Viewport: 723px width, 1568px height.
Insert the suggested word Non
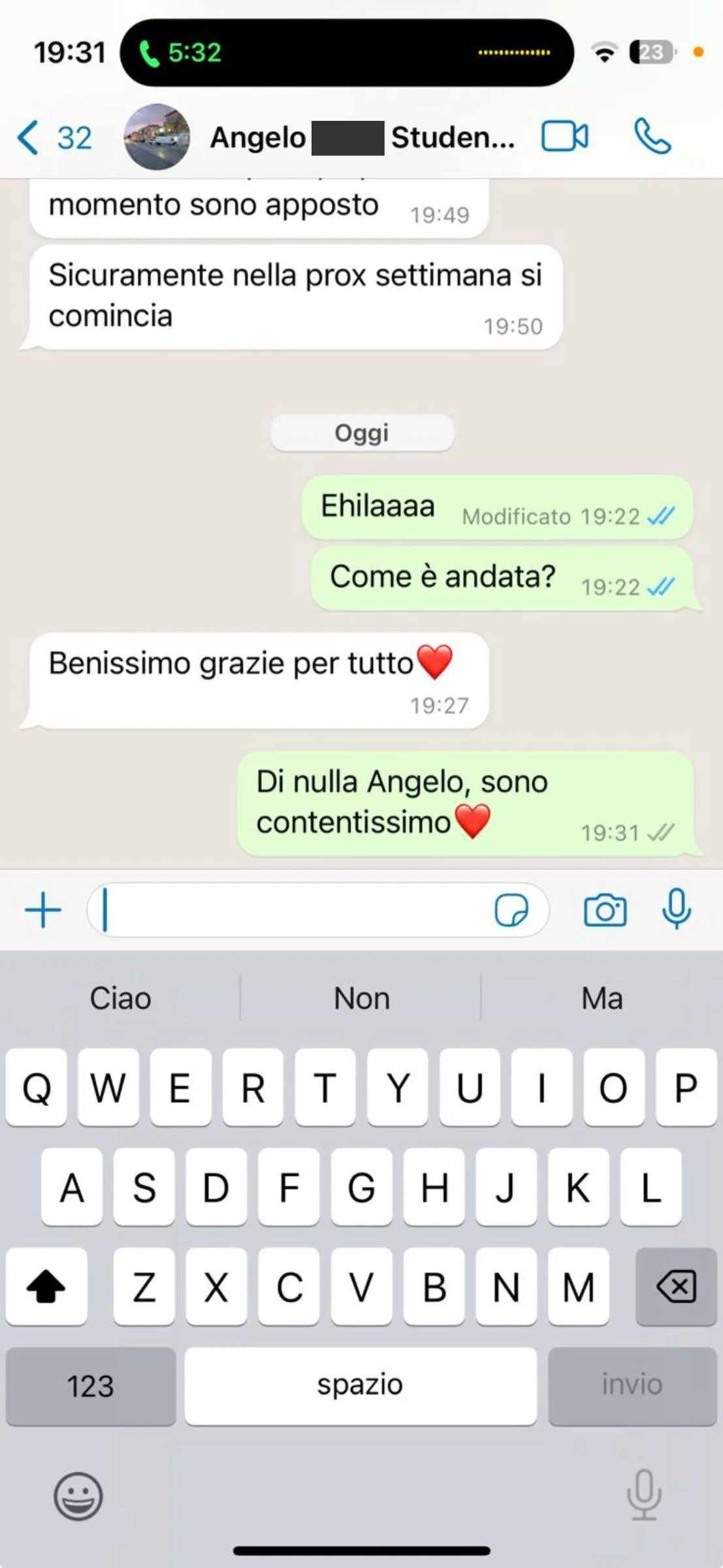(361, 998)
